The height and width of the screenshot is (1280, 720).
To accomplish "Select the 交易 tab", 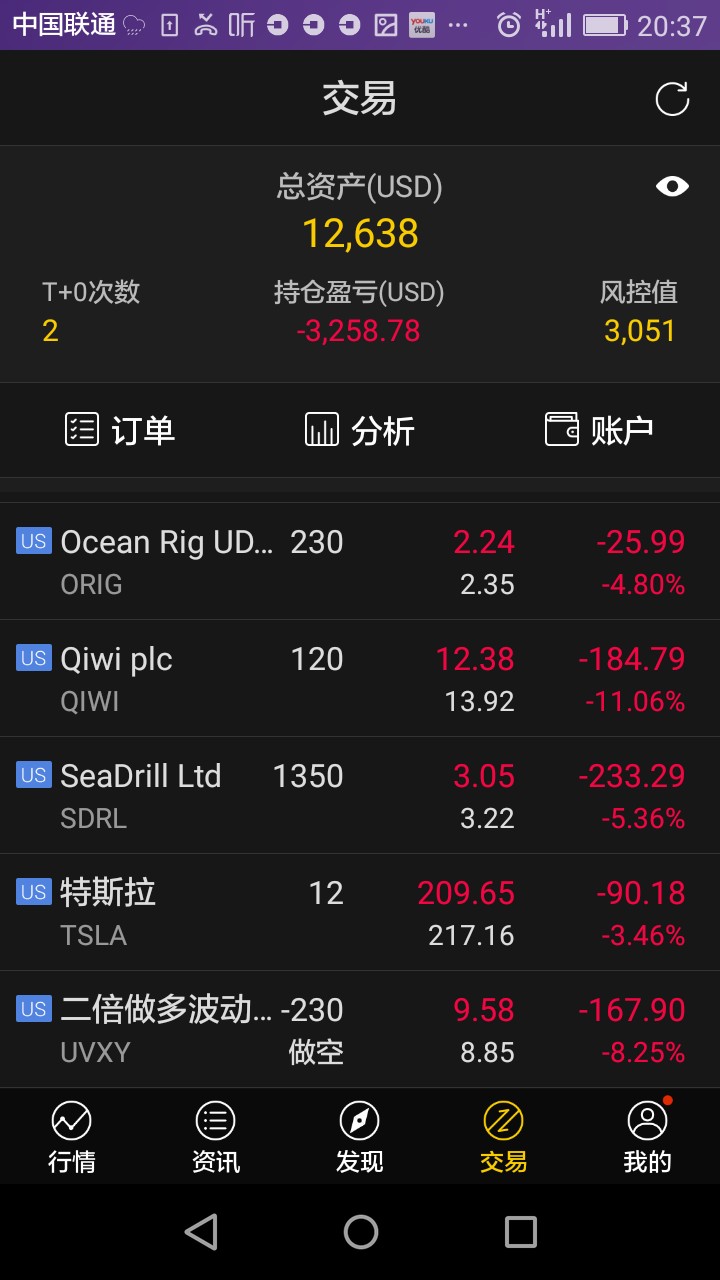I will [x=504, y=1137].
